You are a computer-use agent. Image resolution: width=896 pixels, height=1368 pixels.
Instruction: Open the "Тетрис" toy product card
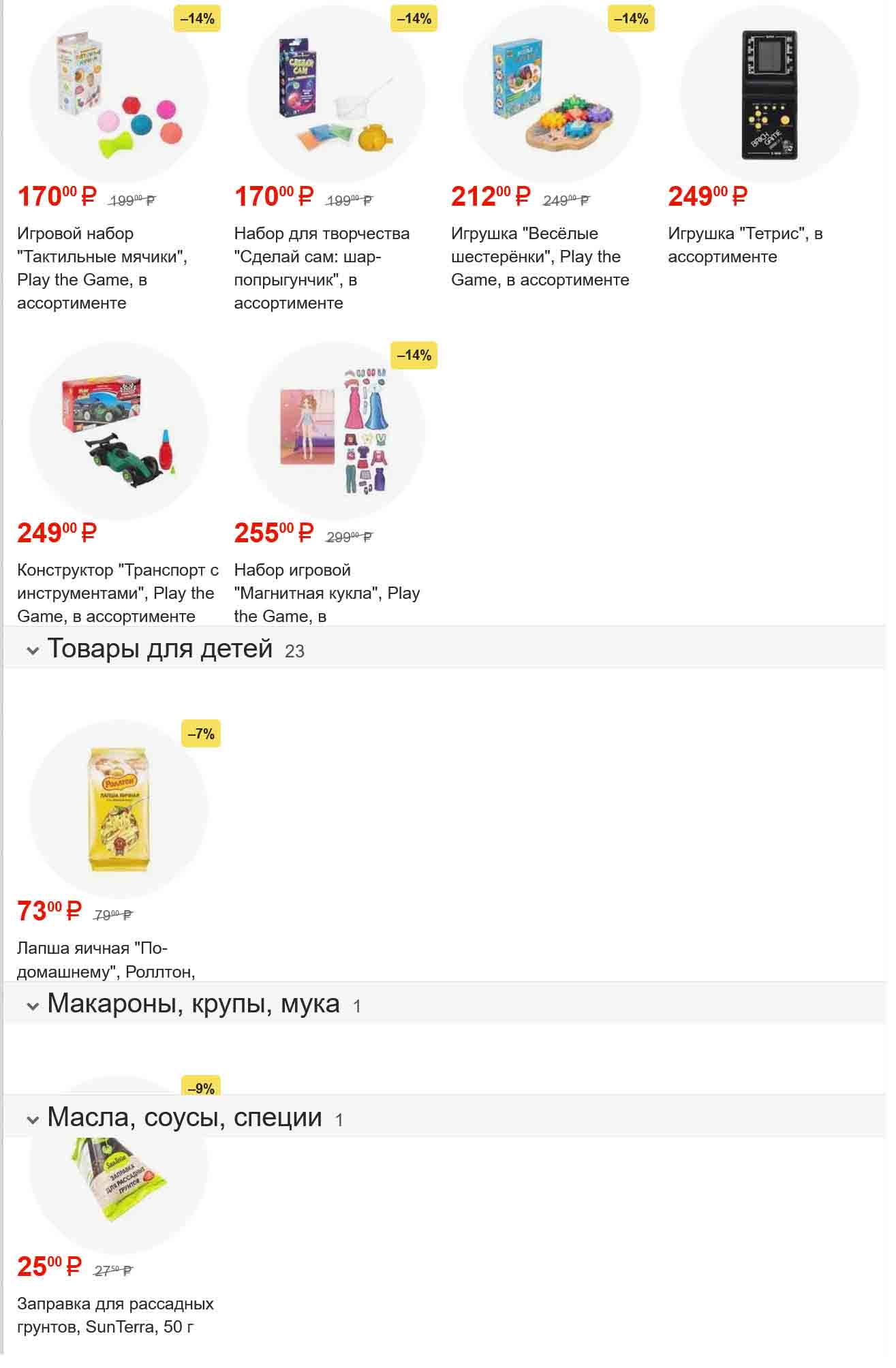(x=769, y=95)
